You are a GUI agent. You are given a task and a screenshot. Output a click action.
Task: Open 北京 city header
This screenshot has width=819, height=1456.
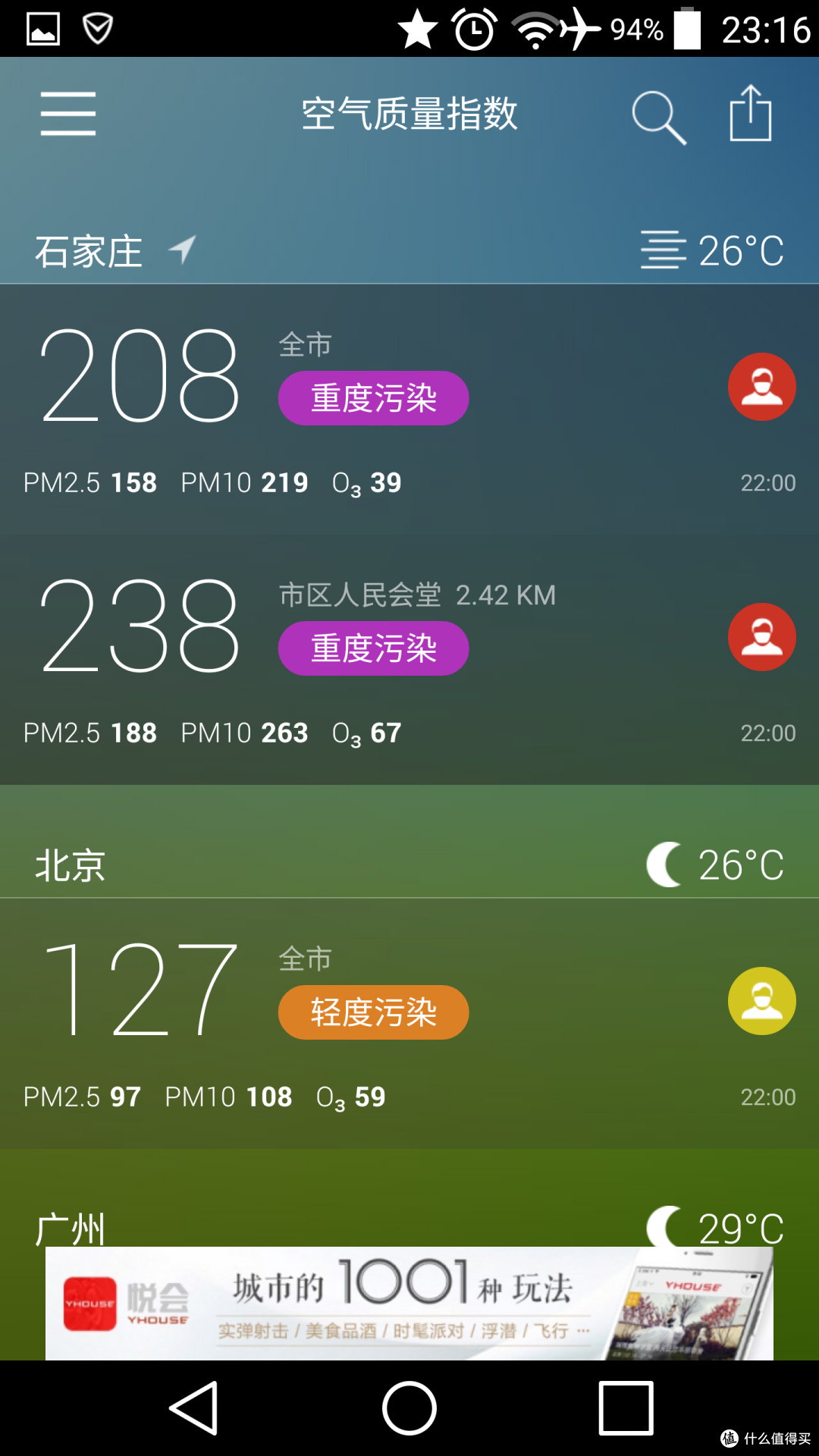pyautogui.click(x=409, y=865)
